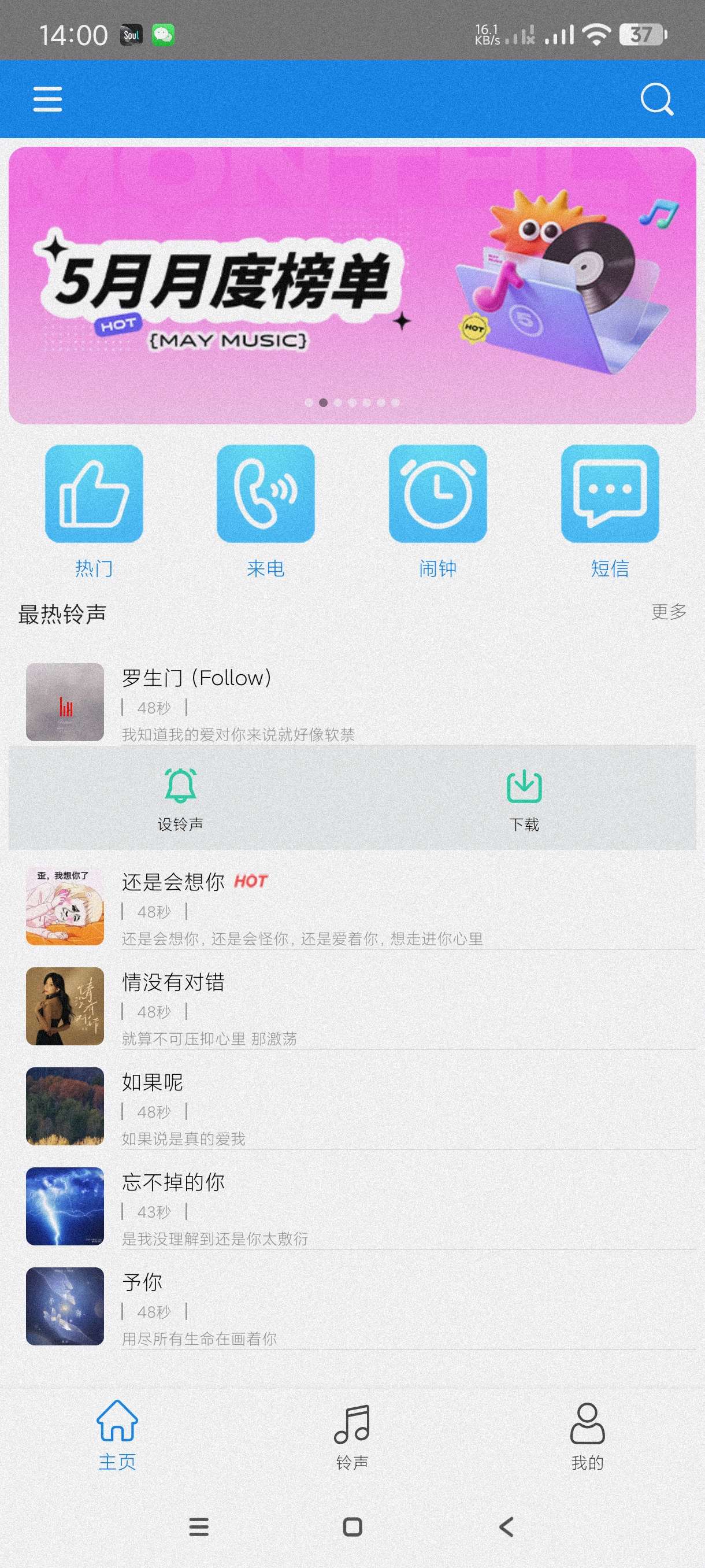Tap 更多 for more hot ringtones
Screen dimensions: 705x1568
pos(669,611)
